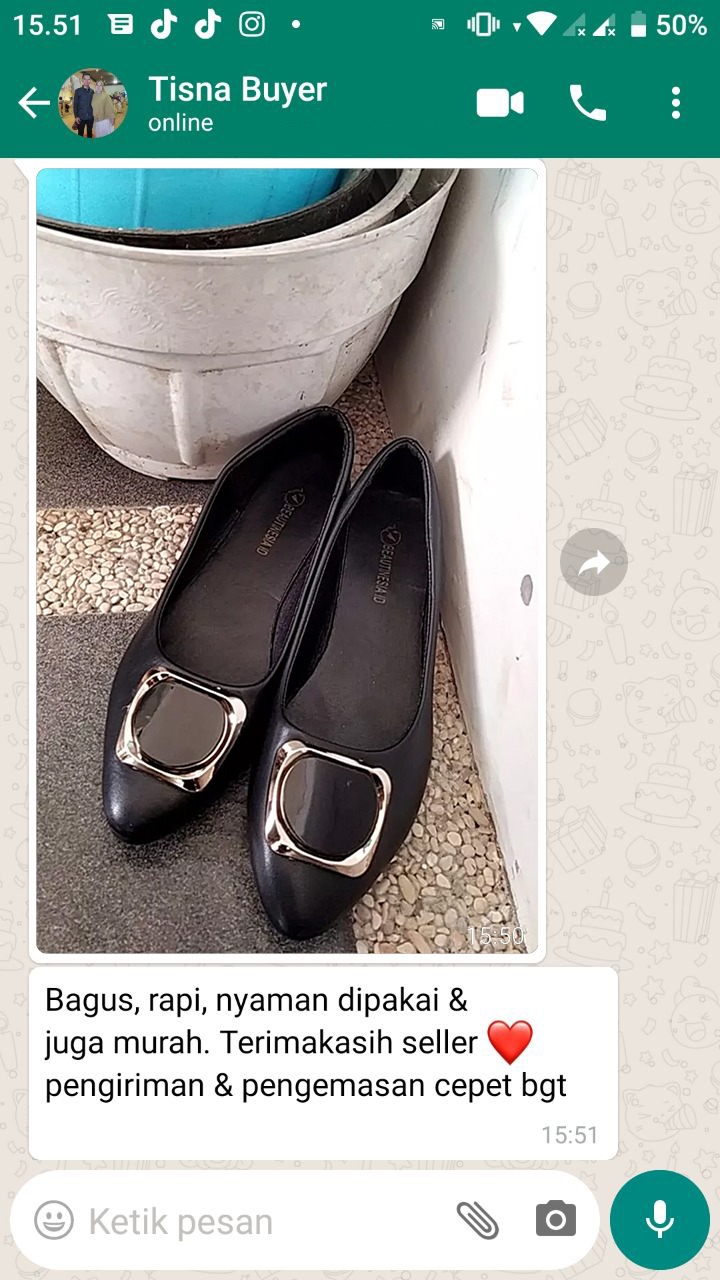Open the camera to send a photo
720x1280 pixels.
point(555,1220)
